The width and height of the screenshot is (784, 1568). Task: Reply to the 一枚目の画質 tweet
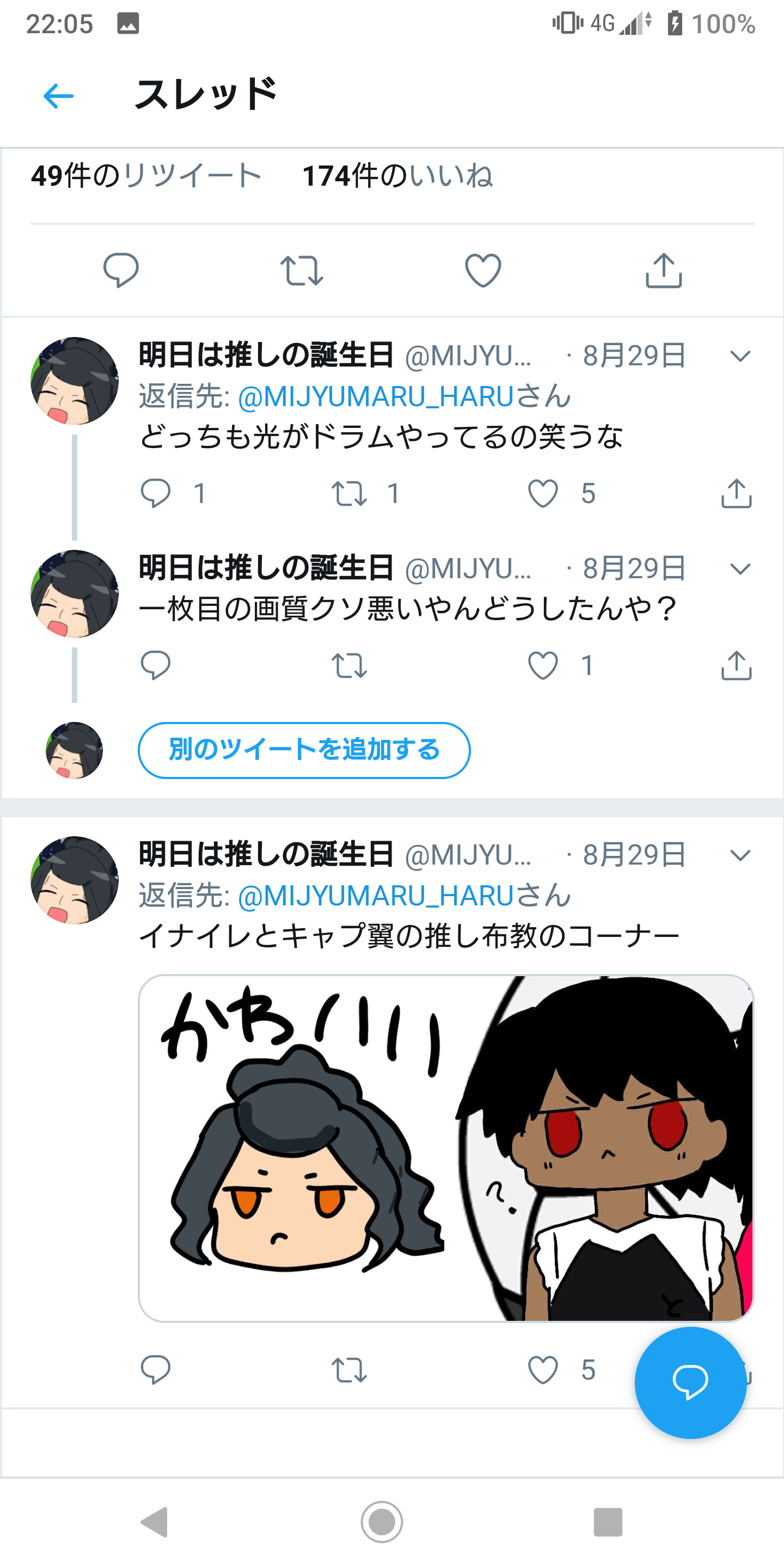(x=155, y=665)
